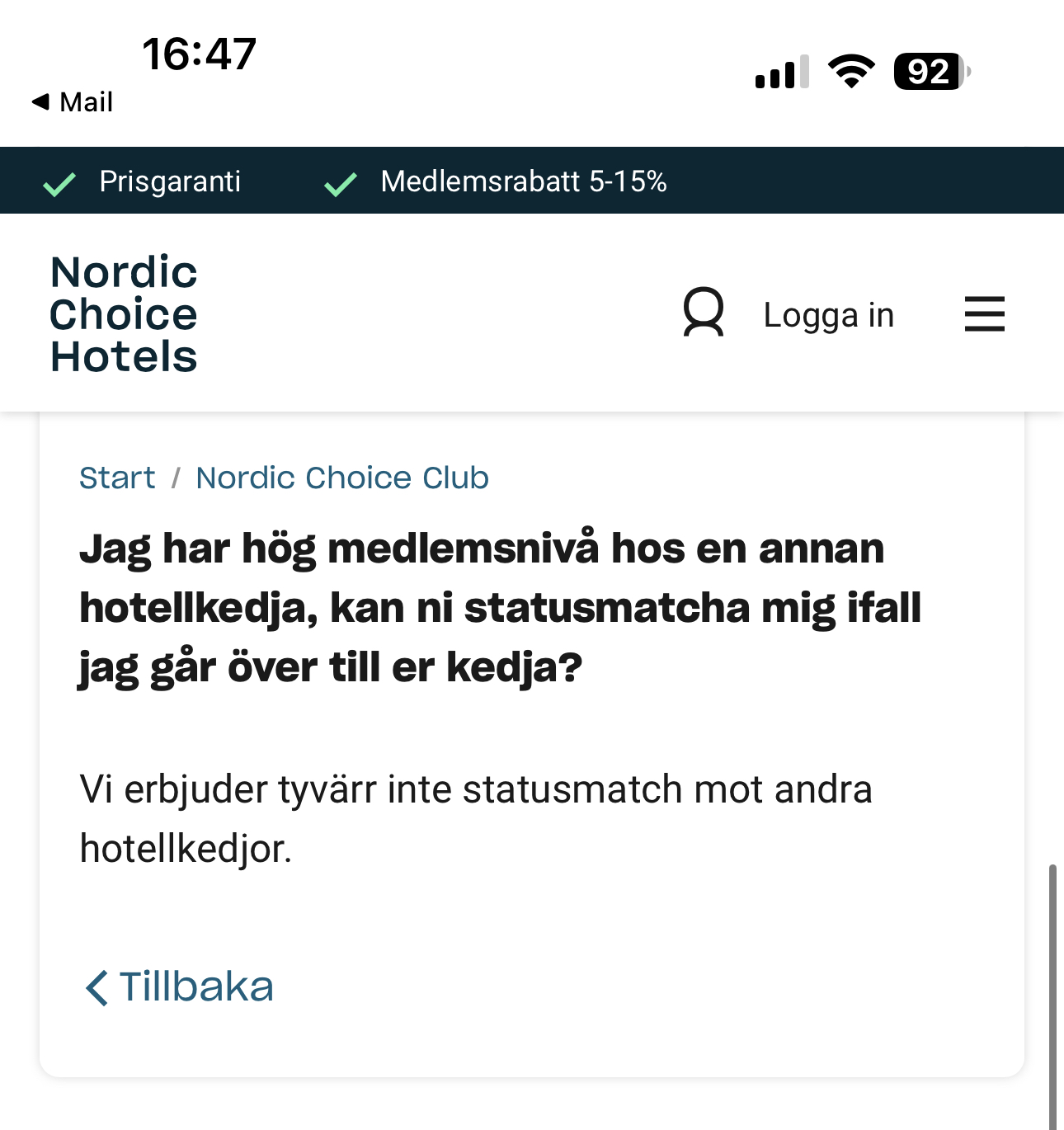Go to the Start breadcrumb

point(117,478)
